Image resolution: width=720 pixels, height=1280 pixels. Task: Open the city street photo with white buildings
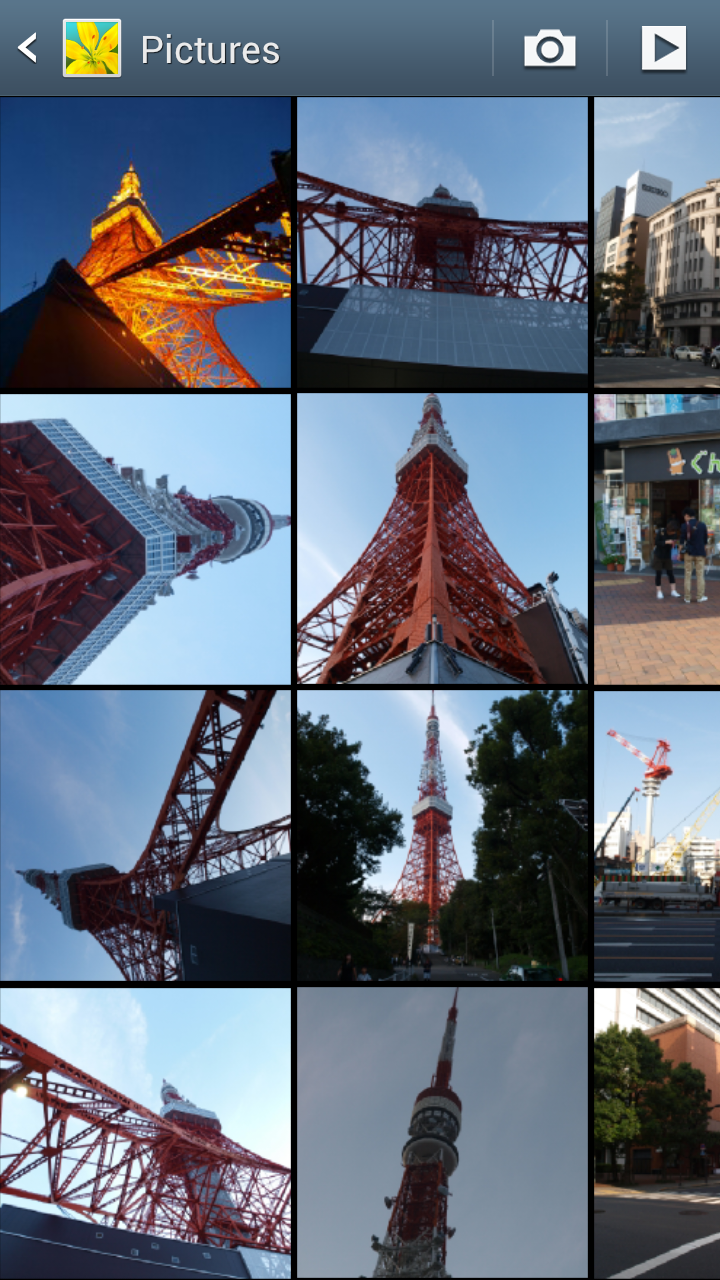point(657,242)
